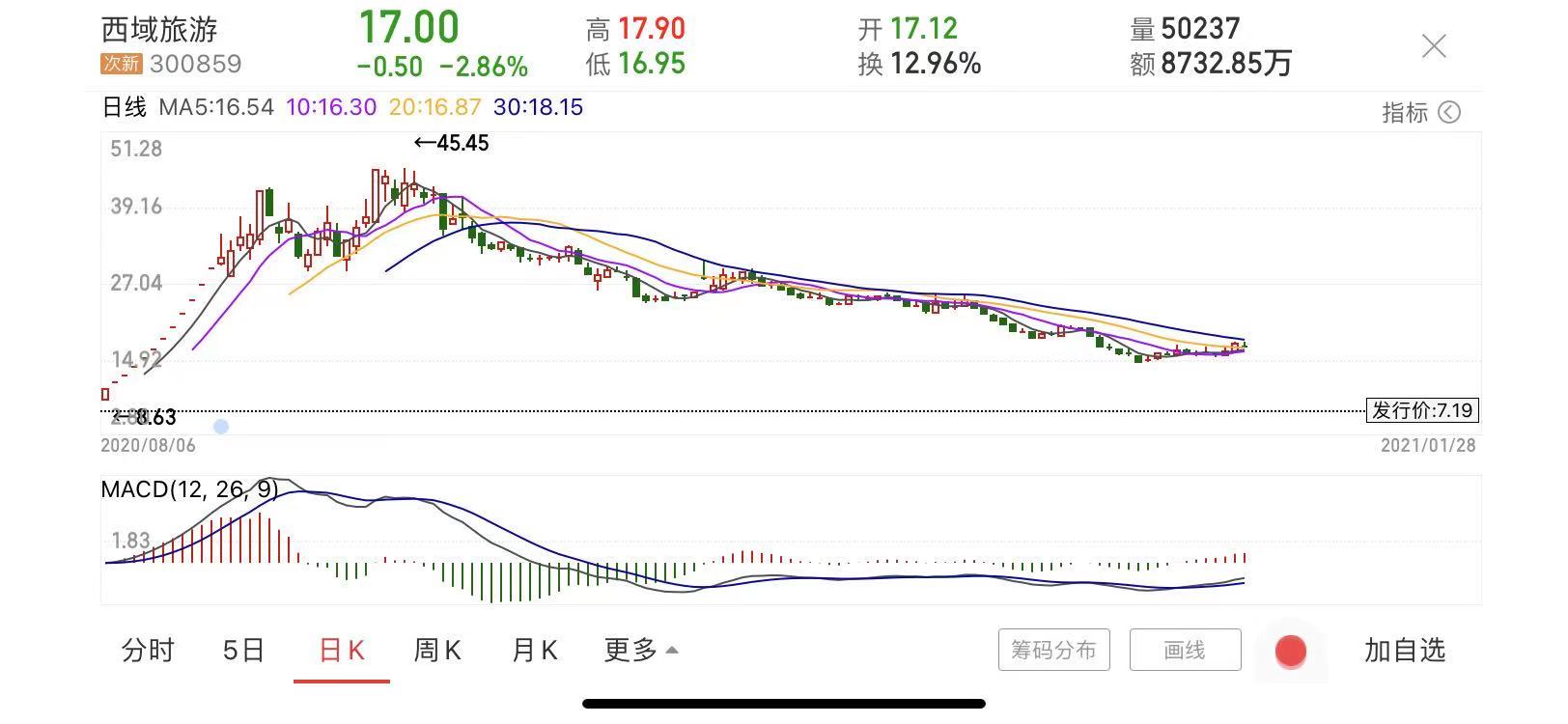Close the landscape stock chart view
Viewport: 1568px width, 724px height.
1434,46
